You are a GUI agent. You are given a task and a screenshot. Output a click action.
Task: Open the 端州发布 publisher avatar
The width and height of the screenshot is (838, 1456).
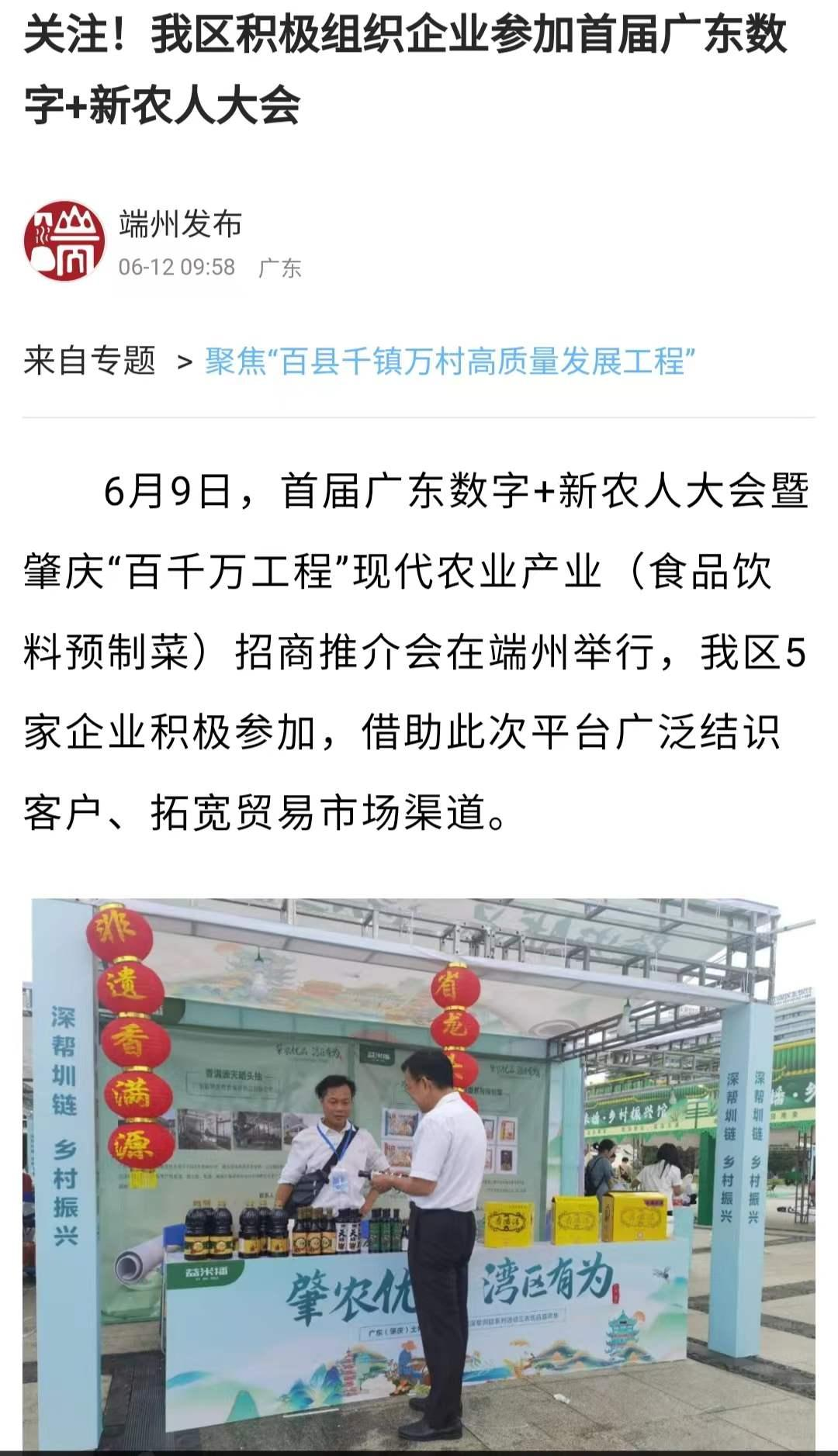pyautogui.click(x=64, y=241)
